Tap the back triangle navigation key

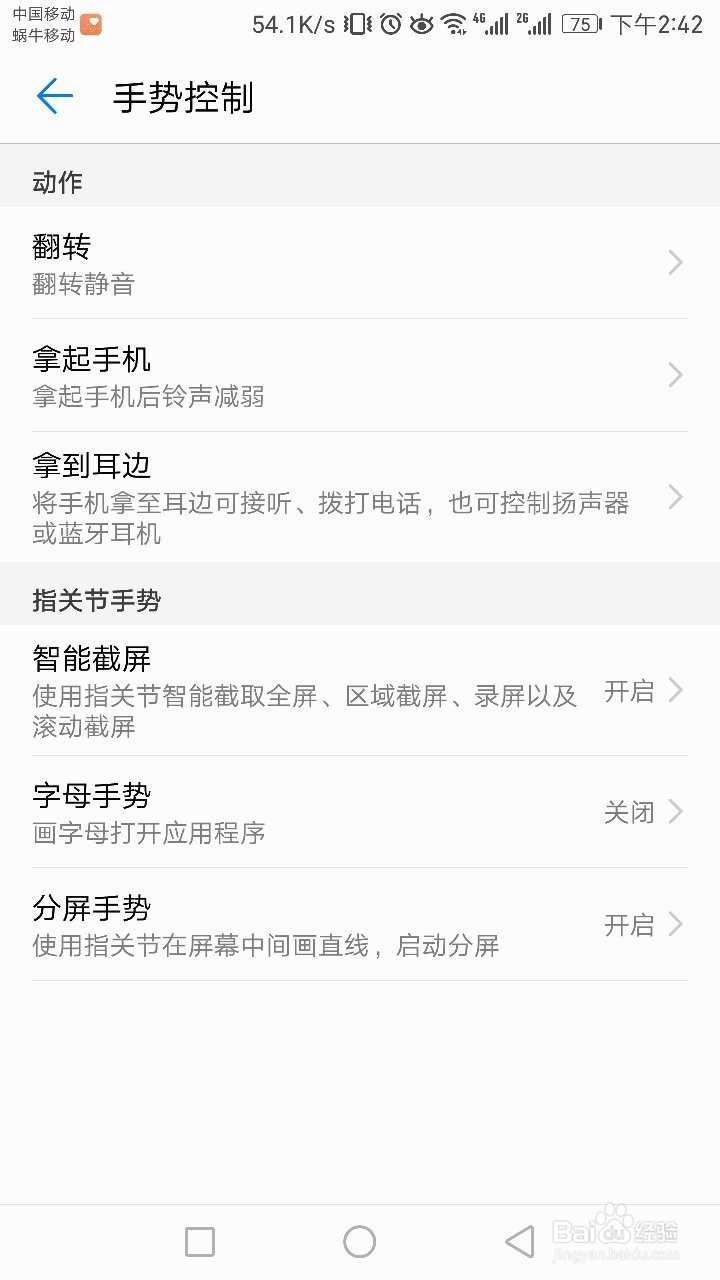tap(519, 1240)
